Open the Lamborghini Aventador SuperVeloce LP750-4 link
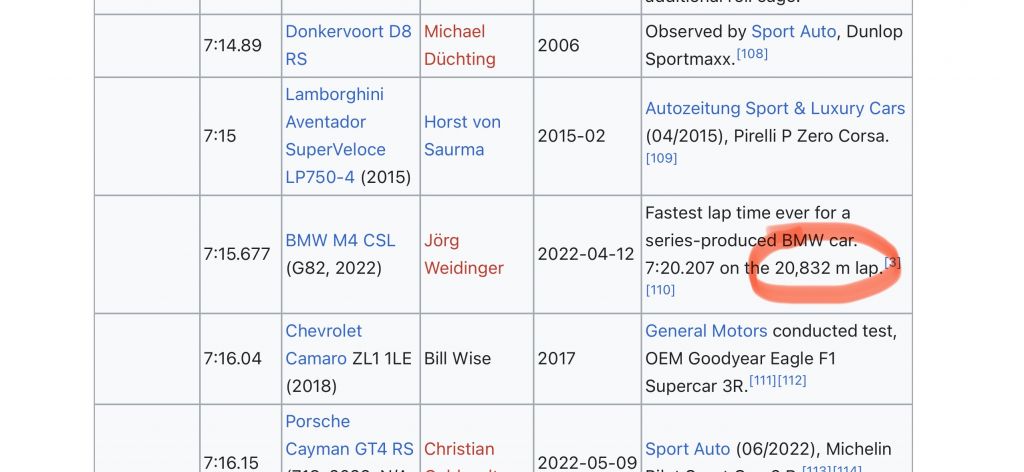The image size is (1024, 472). [x=335, y=122]
